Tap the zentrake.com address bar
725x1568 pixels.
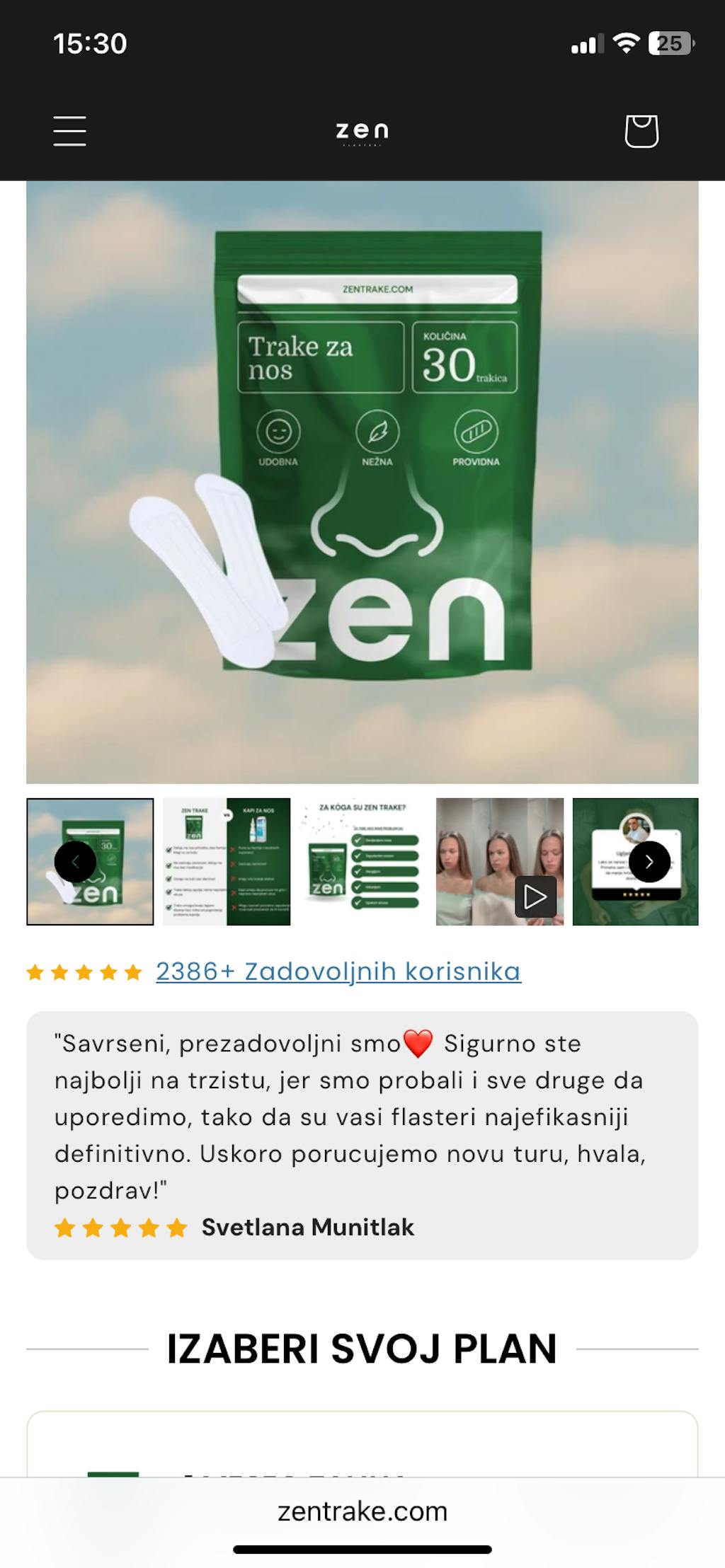(362, 1511)
